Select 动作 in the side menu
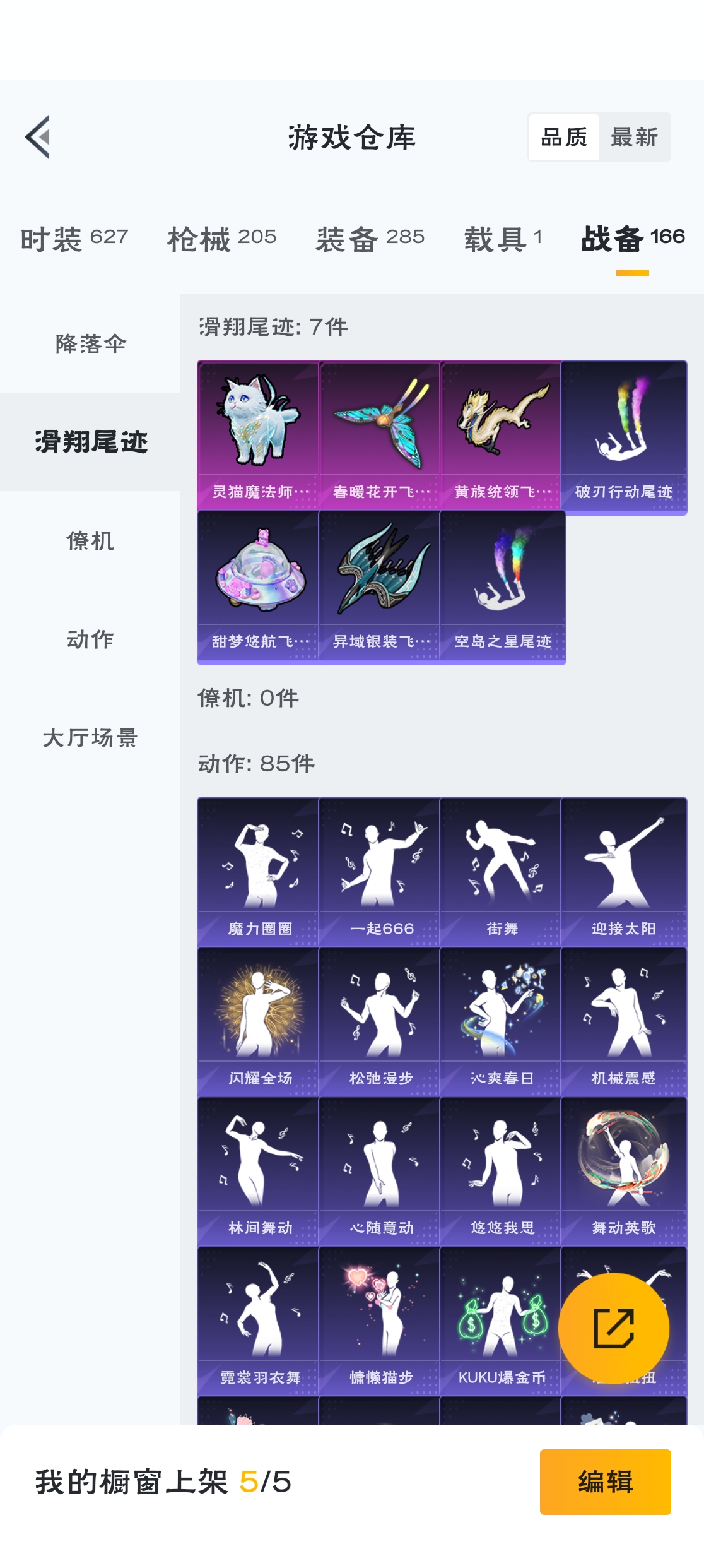Screen dimensions: 704x1568 (90, 639)
